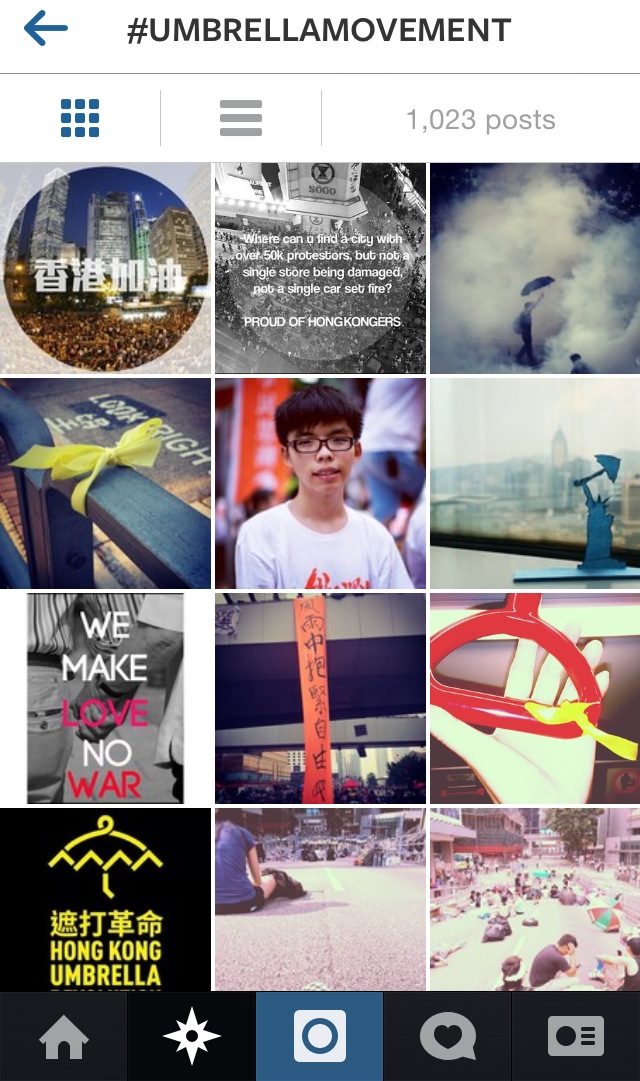Open the street sit-in crowd photo
This screenshot has height=1081, width=640.
click(535, 900)
